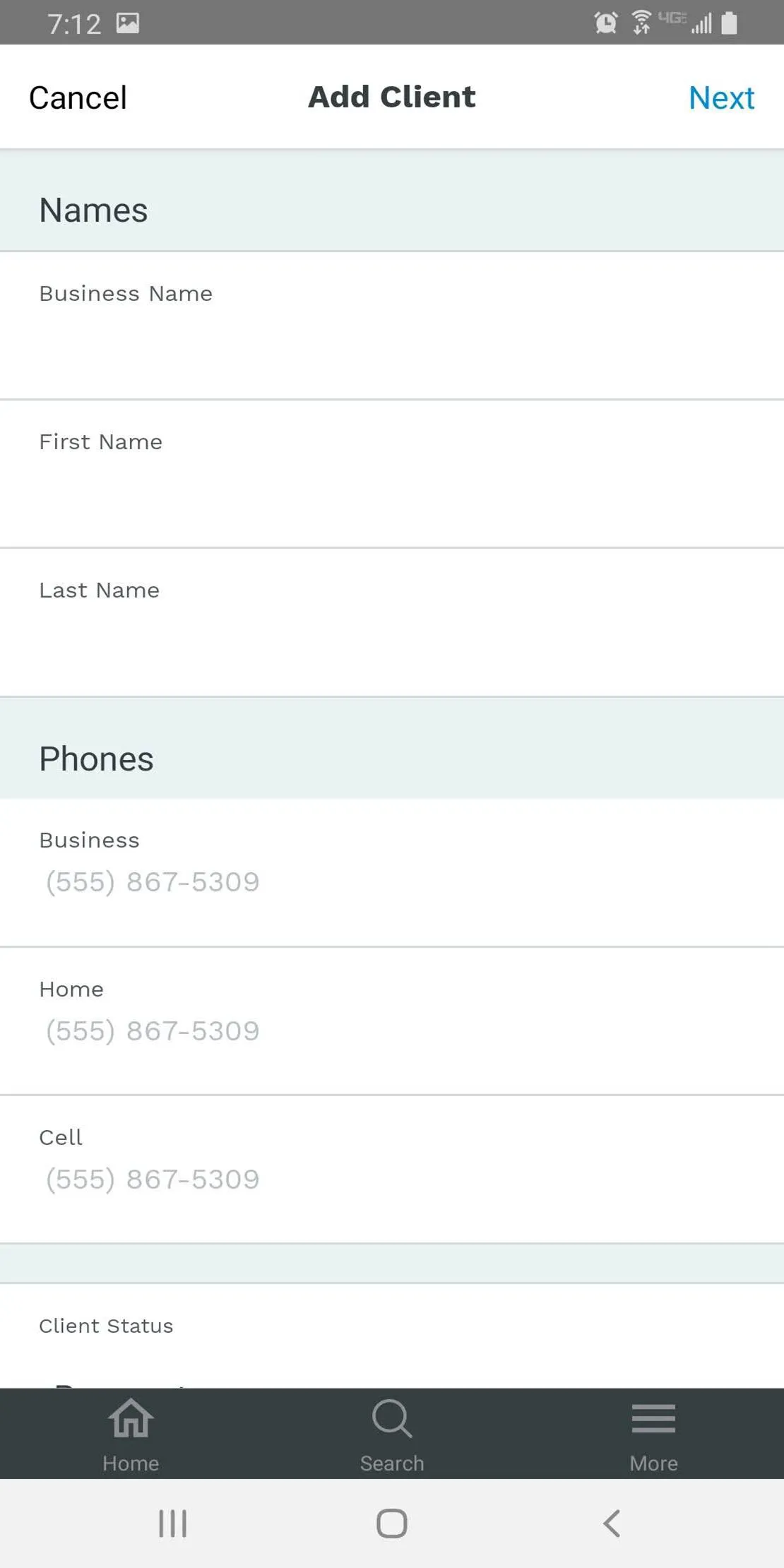Go to the Home tab

131,1435
